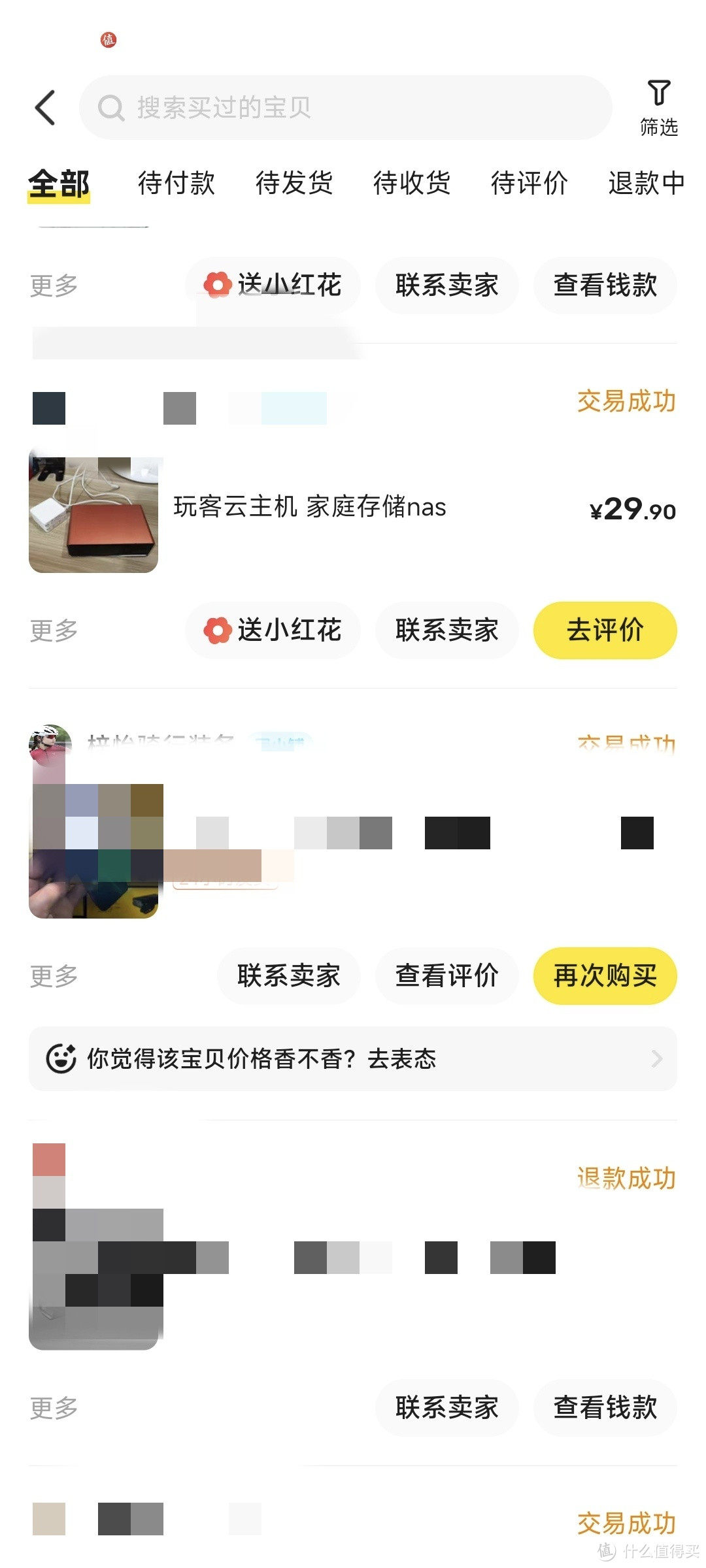Click the flower icon on second 送小红花 button
706x1568 pixels.
tap(218, 630)
